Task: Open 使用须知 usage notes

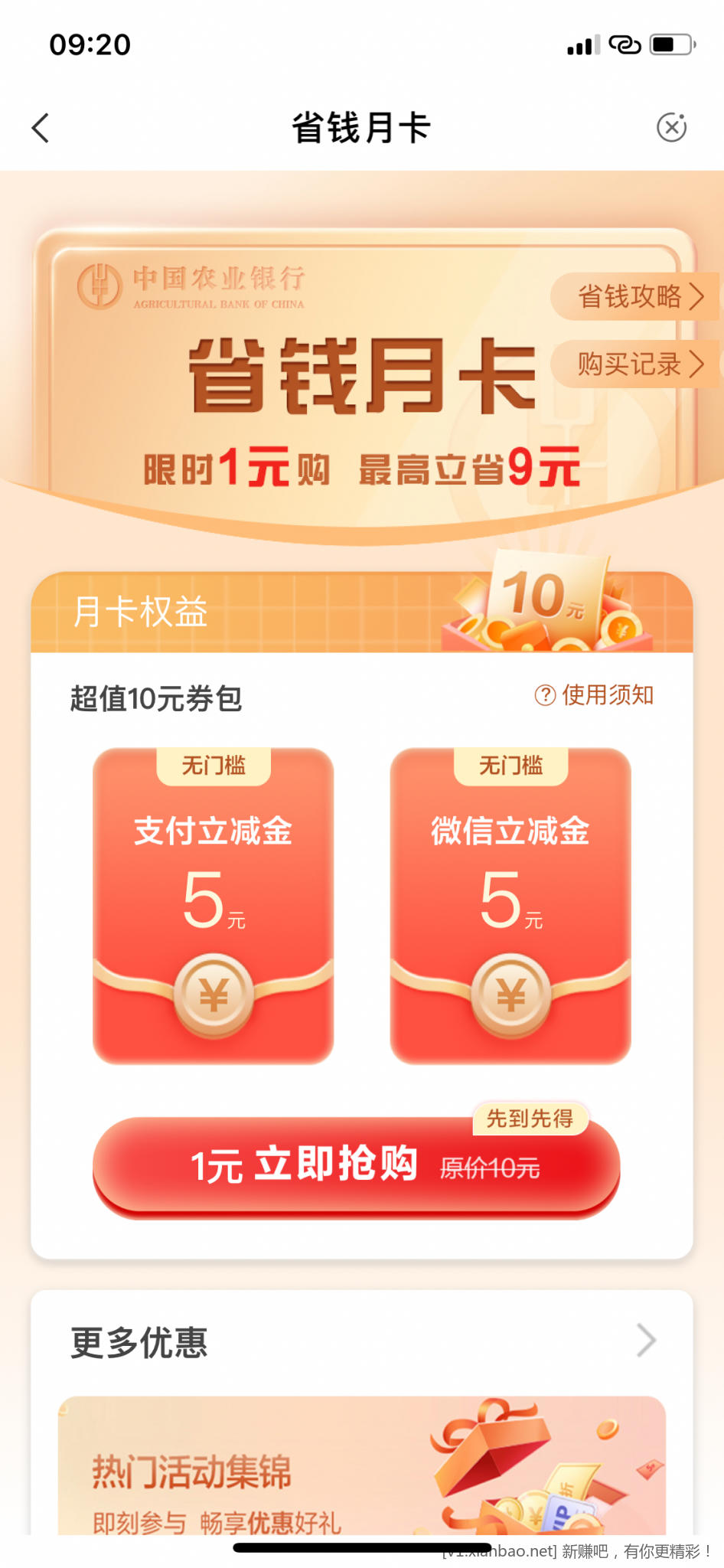Action: 595,695
